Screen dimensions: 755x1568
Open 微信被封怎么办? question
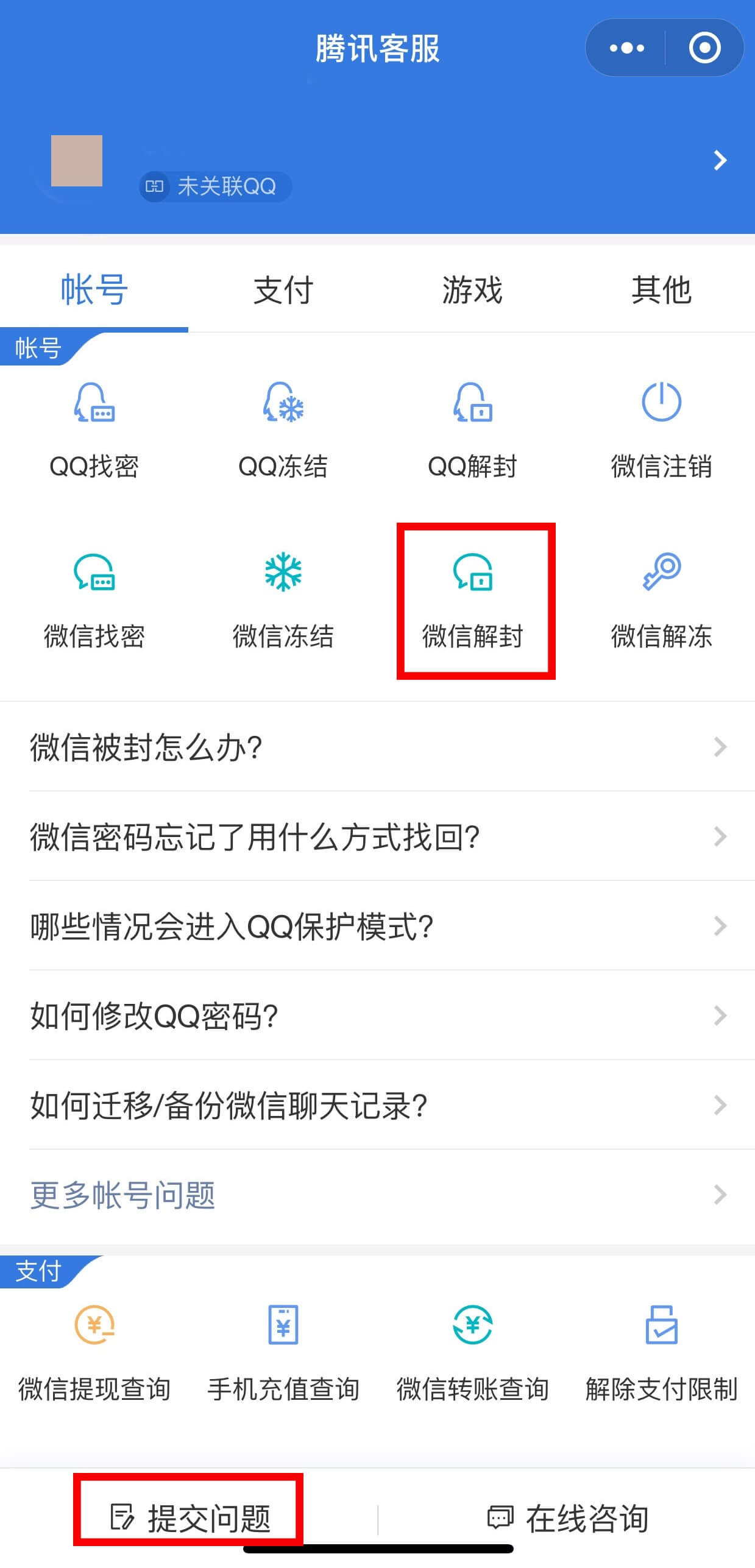pos(378,747)
